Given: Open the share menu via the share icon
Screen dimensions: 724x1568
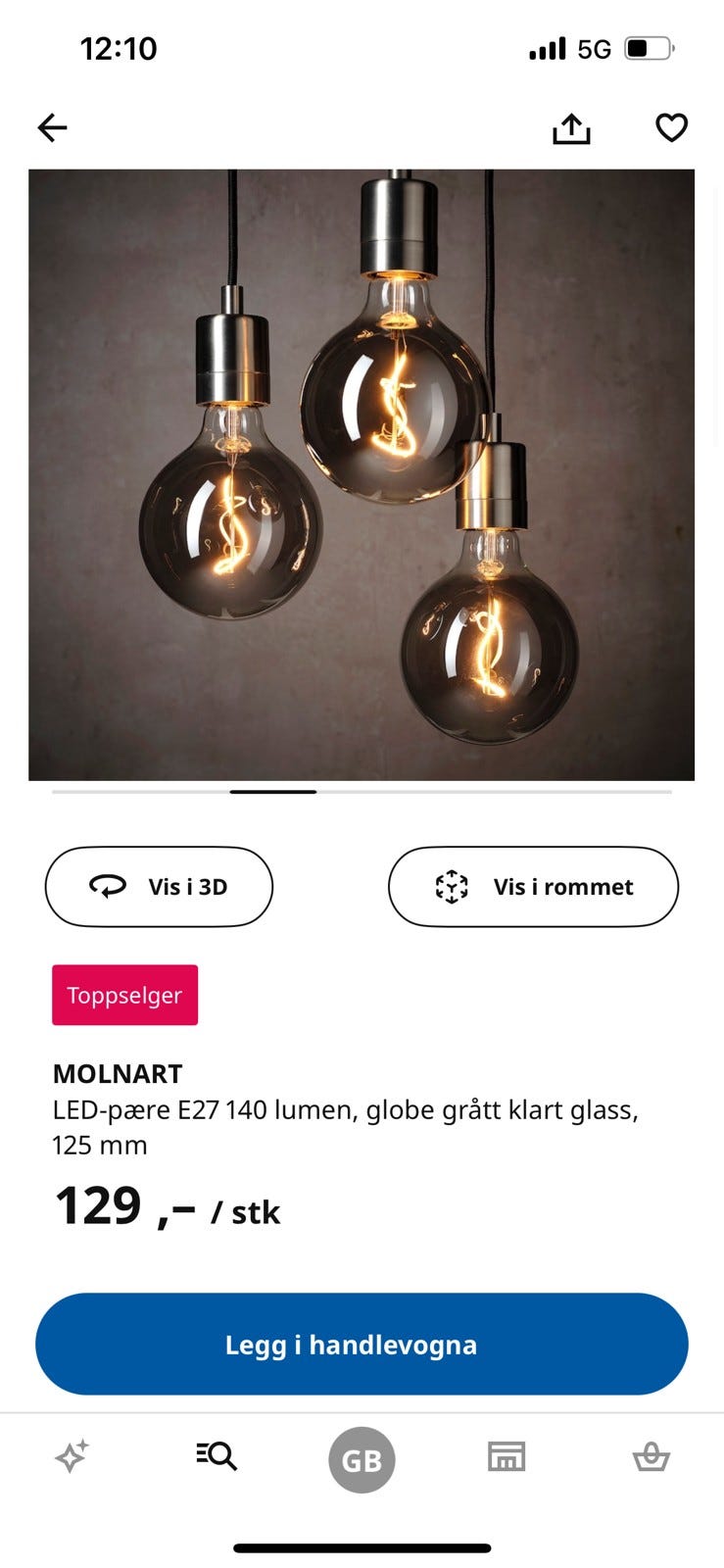Looking at the screenshot, I should coord(571,127).
